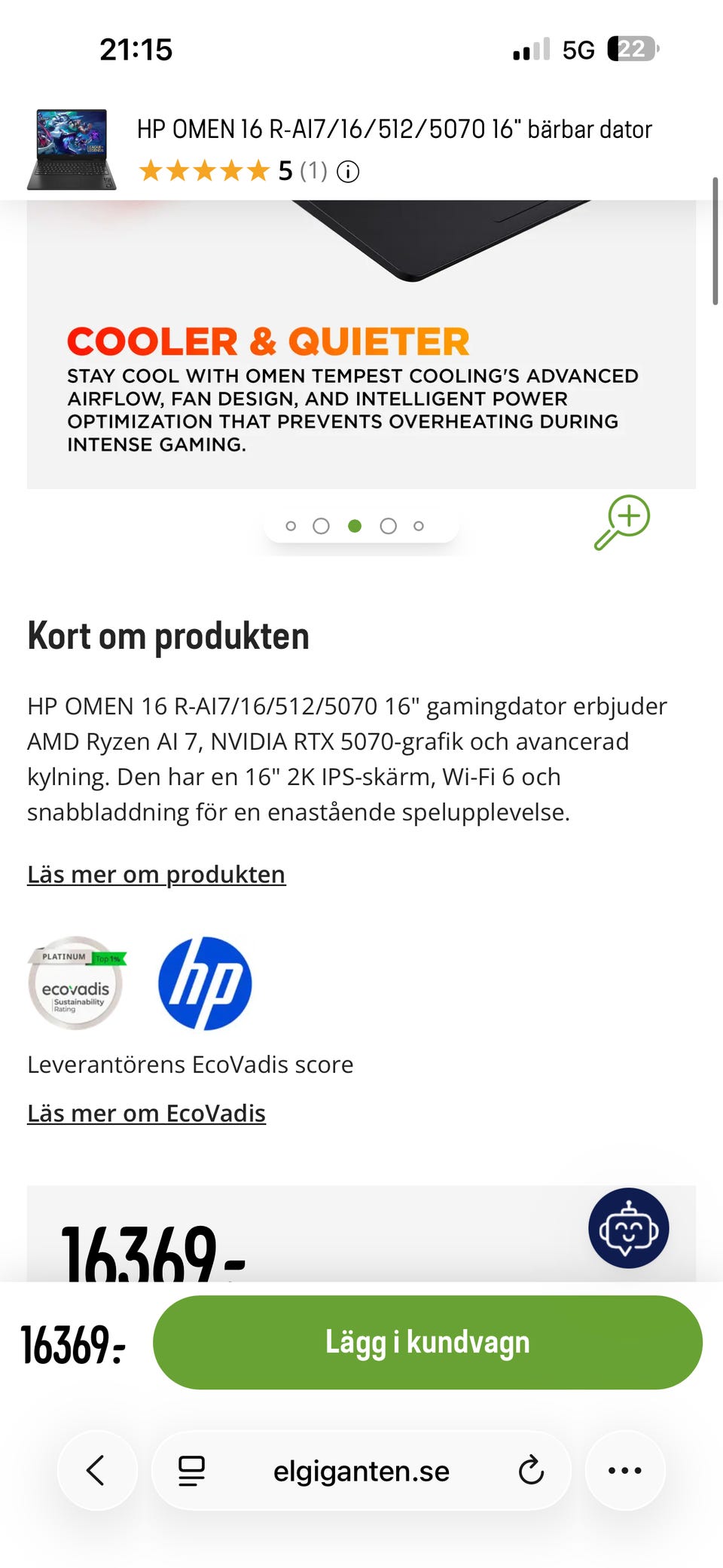This screenshot has width=723, height=1568.
Task: Select the first carousel dot
Action: pos(290,525)
